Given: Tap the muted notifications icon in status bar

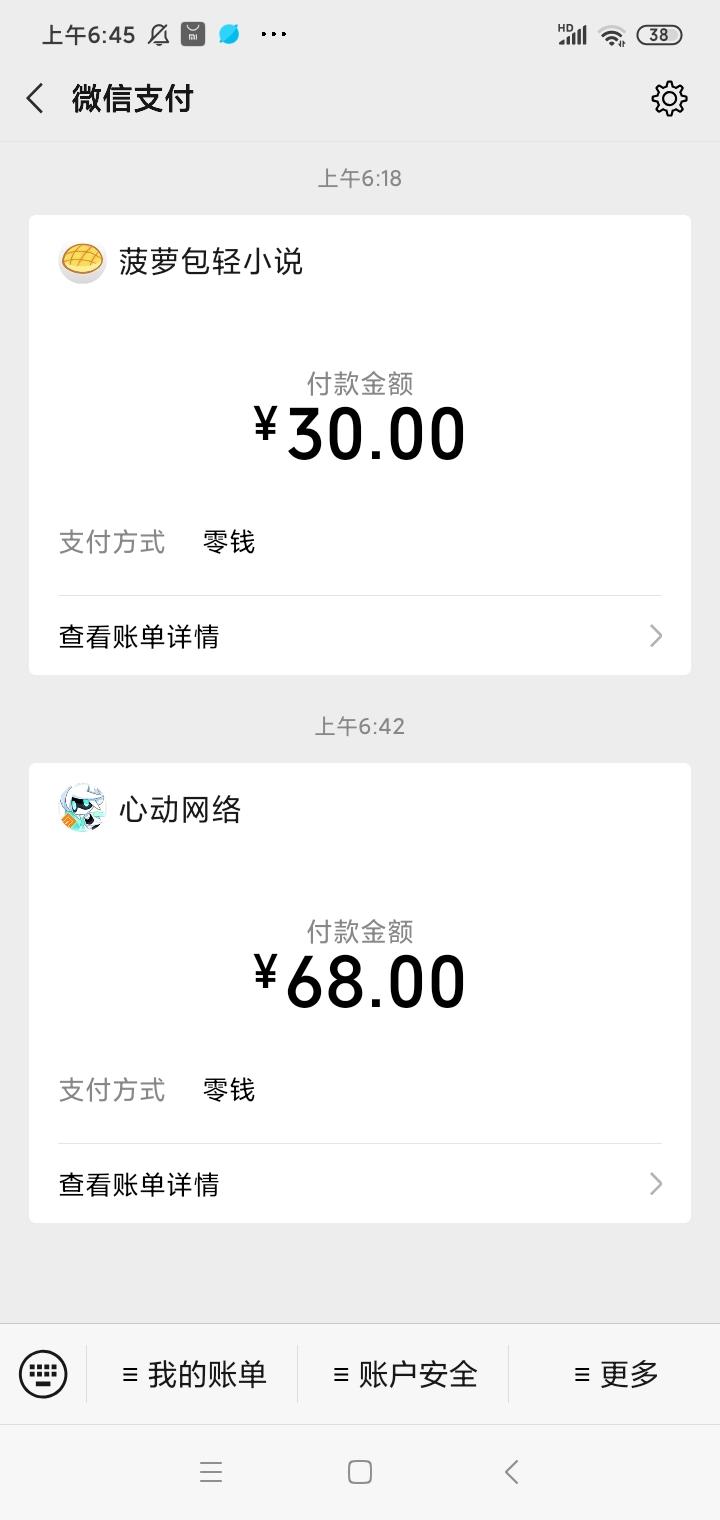Looking at the screenshot, I should click(x=156, y=33).
